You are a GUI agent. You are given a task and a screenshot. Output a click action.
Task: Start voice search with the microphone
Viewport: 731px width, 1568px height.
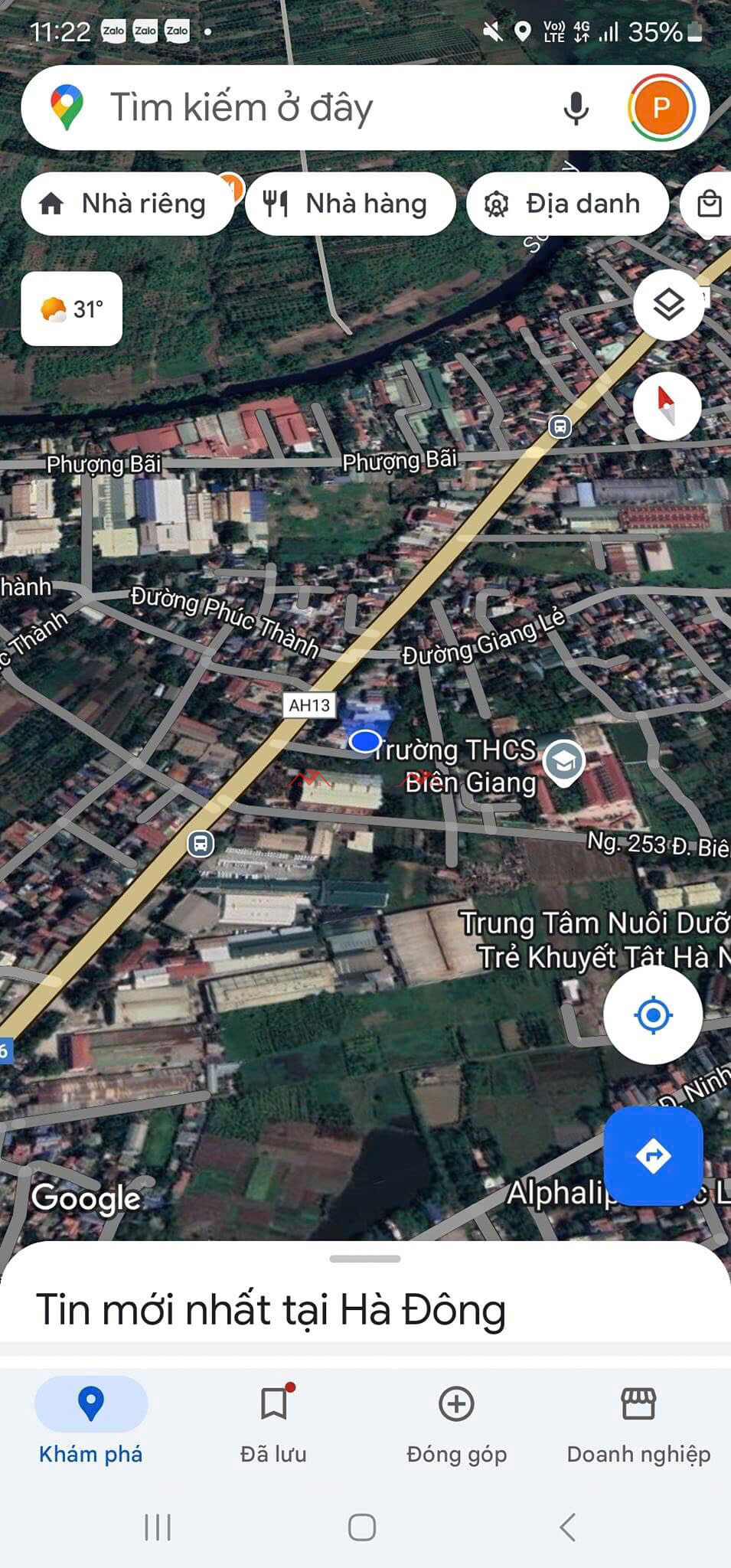(x=576, y=108)
